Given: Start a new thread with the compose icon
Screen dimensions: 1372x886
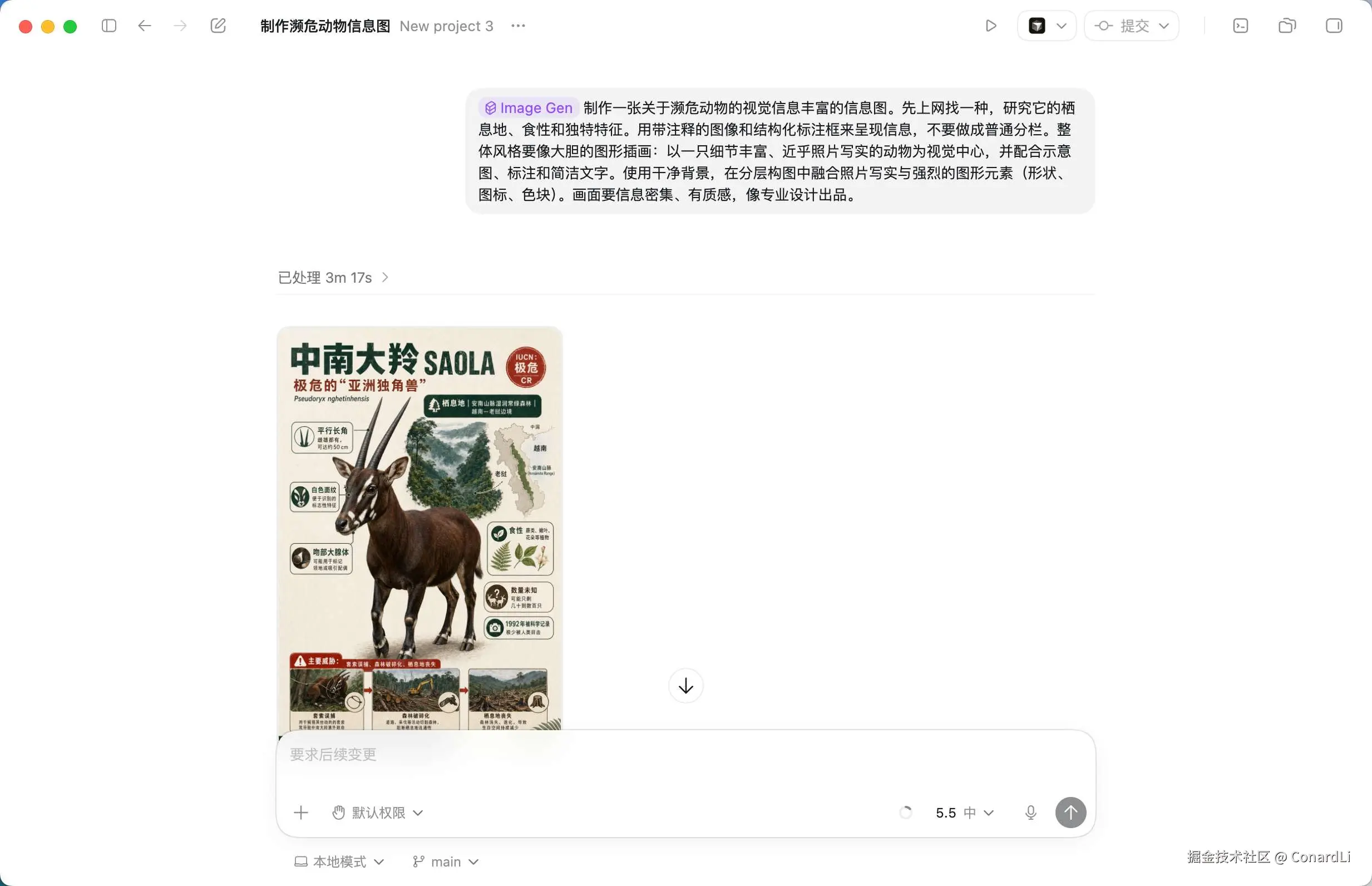Looking at the screenshot, I should coord(218,26).
